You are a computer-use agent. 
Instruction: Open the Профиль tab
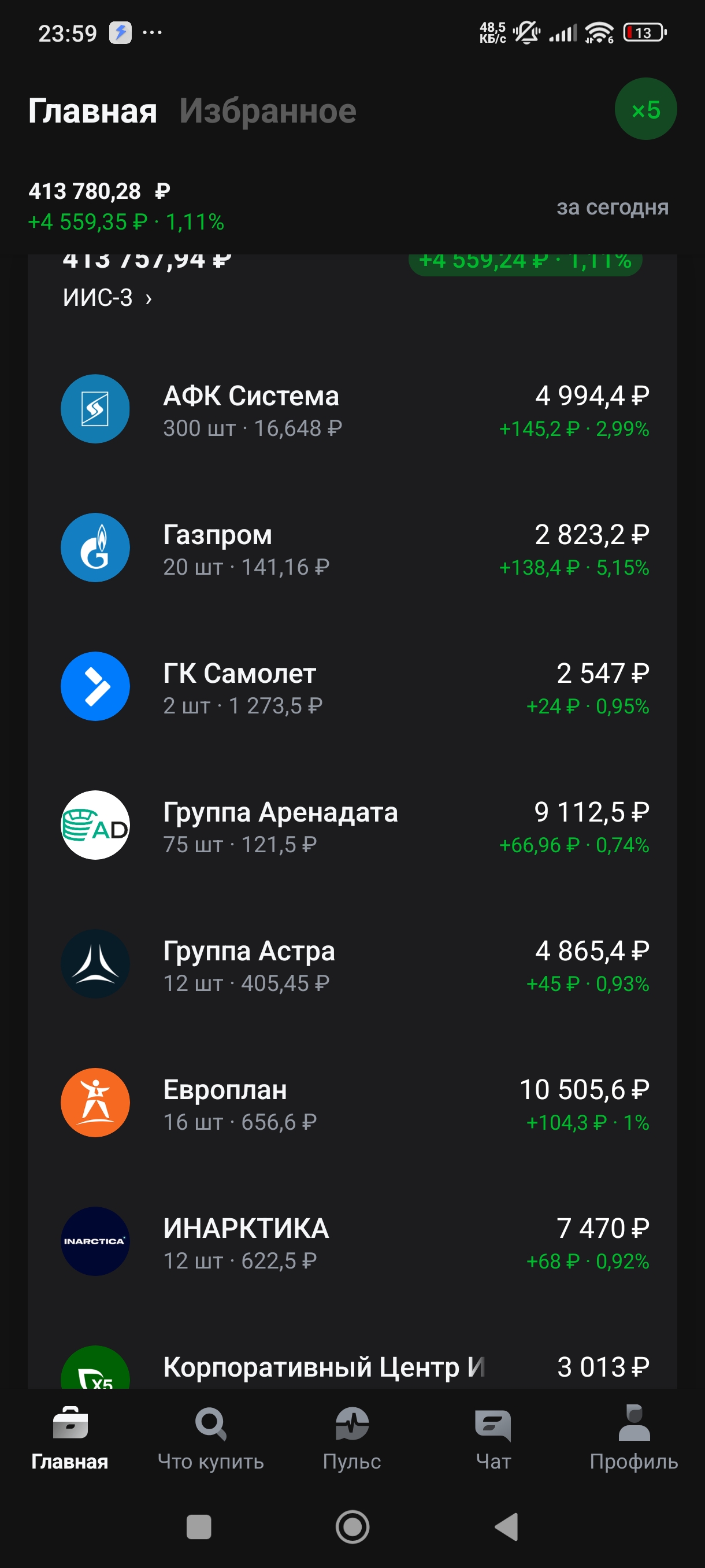634,1438
